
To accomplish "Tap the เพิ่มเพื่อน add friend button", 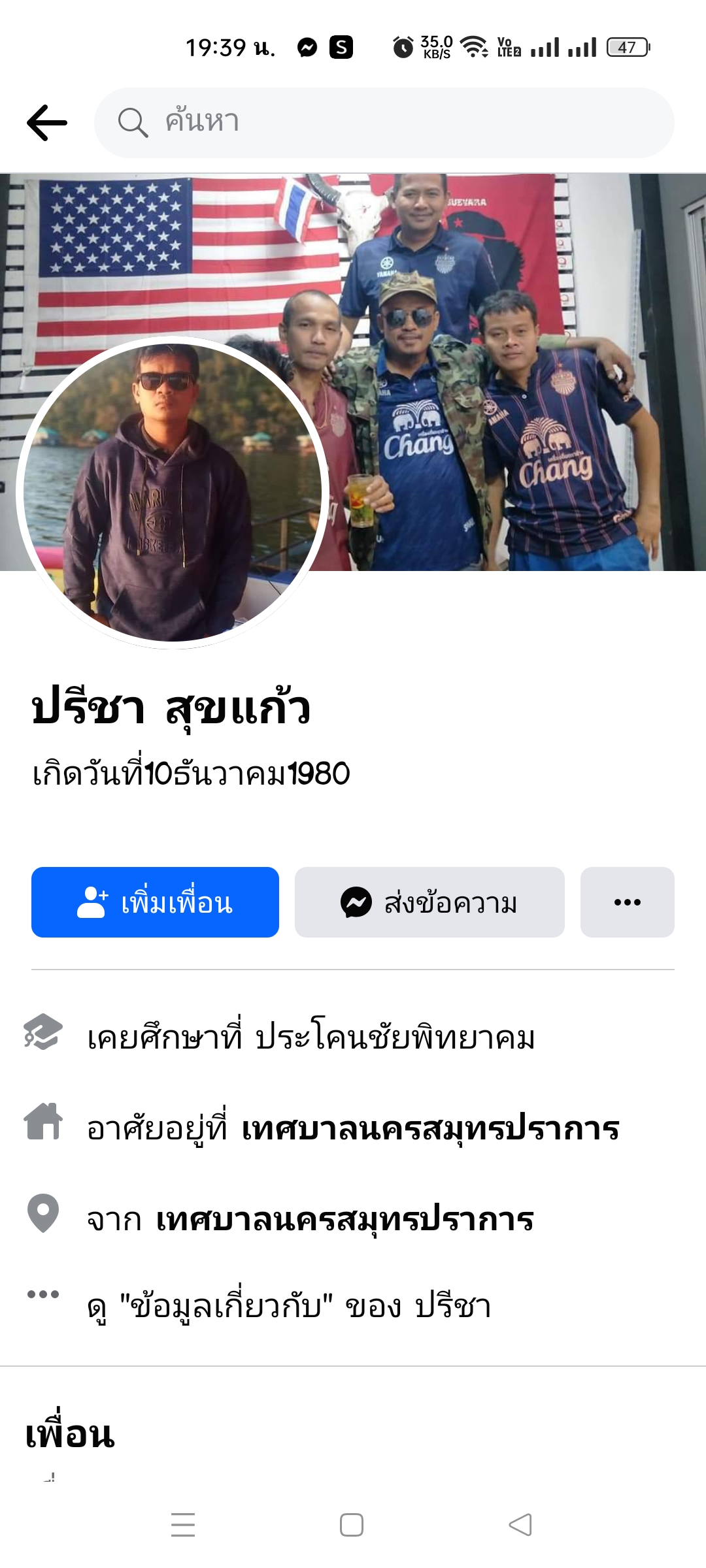I will pos(155,902).
